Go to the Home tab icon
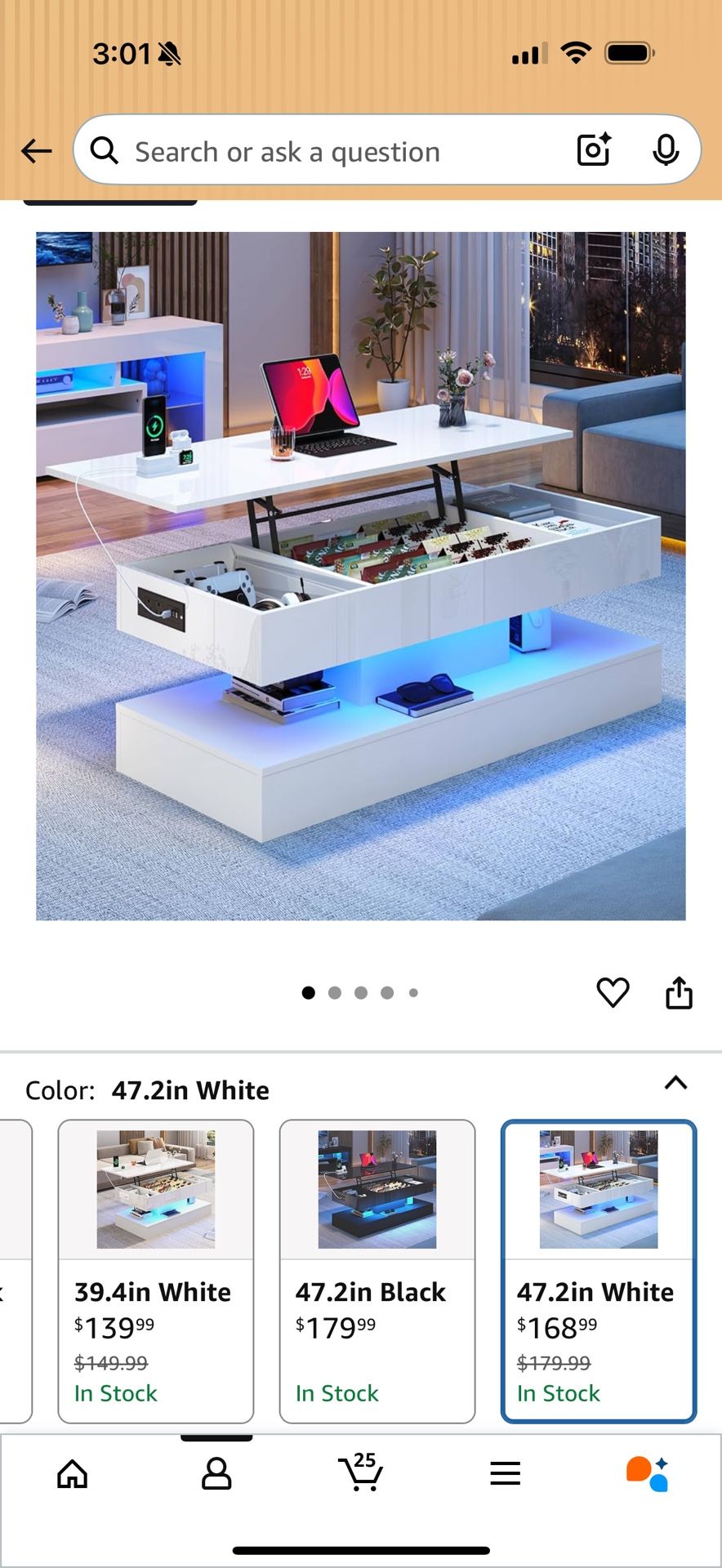Image resolution: width=722 pixels, height=1568 pixels. click(72, 1474)
